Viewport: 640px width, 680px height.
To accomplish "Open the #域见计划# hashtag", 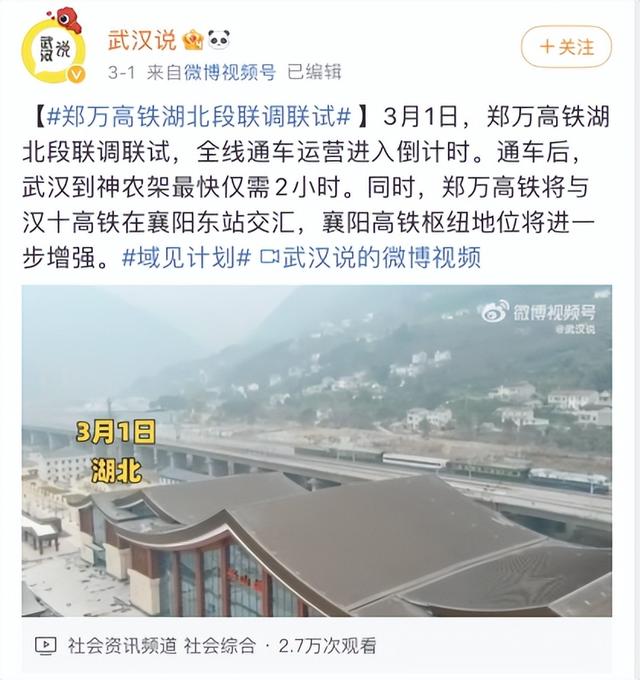I will pyautogui.click(x=186, y=258).
